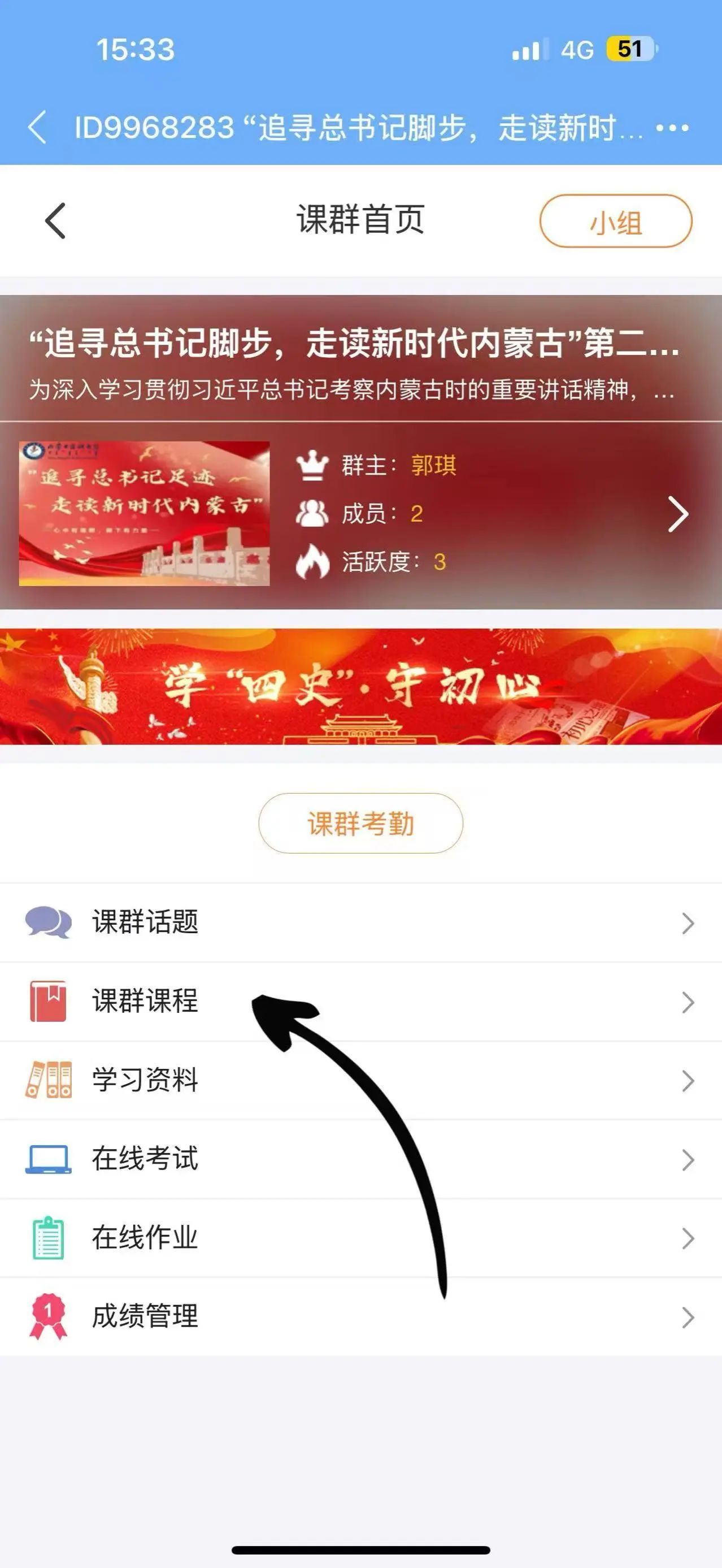Open the 学"四史"·守初心 banner
The height and width of the screenshot is (1568, 722).
pos(360,686)
